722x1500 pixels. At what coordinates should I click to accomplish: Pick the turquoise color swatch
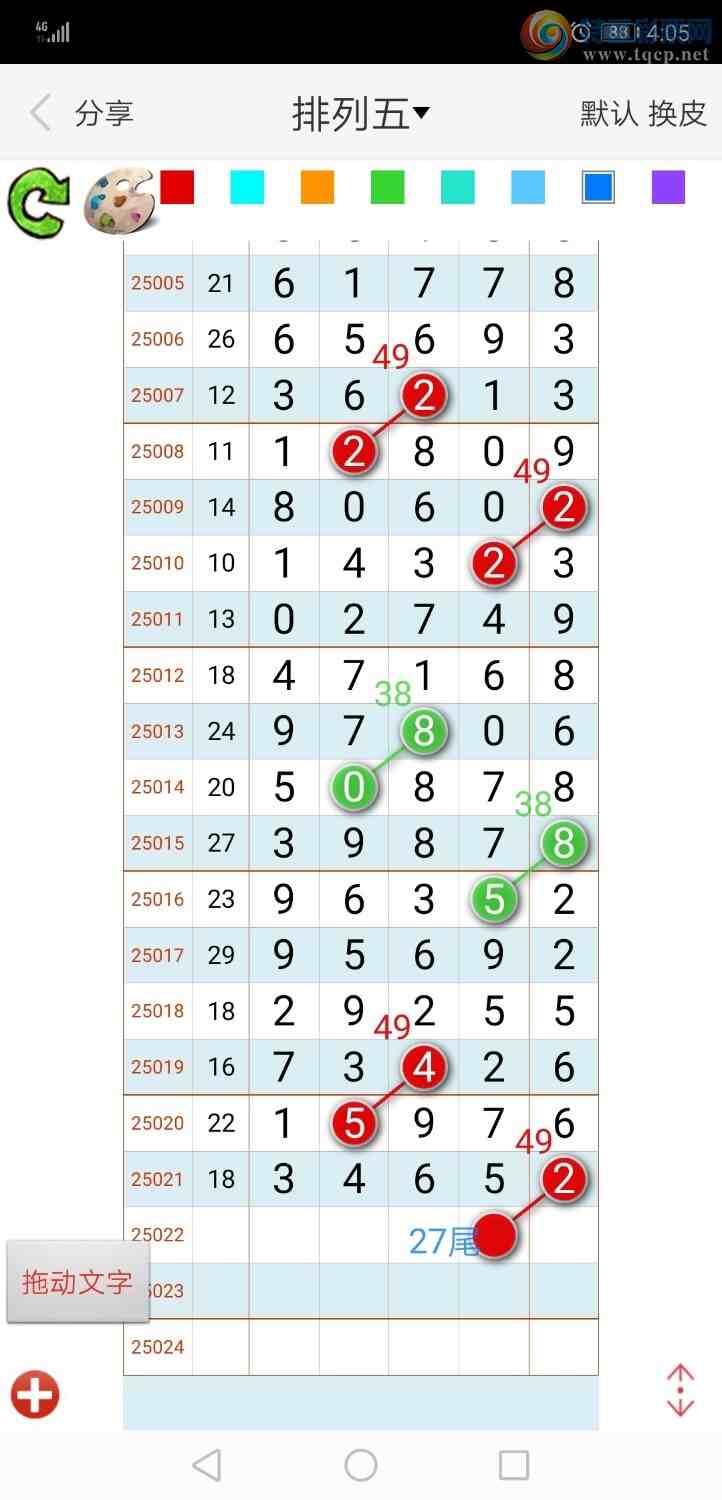click(x=458, y=187)
